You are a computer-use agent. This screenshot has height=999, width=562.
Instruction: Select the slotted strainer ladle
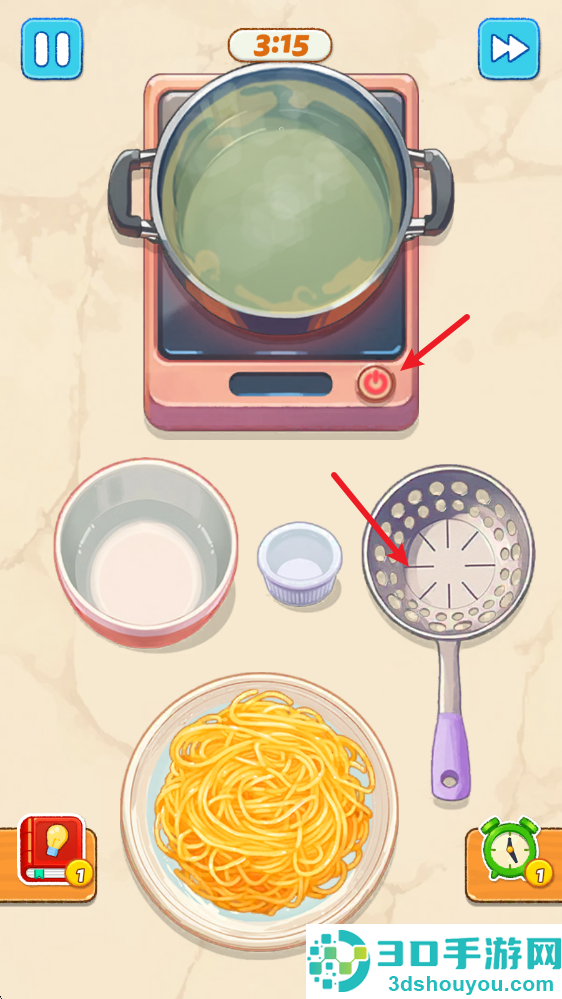click(449, 631)
